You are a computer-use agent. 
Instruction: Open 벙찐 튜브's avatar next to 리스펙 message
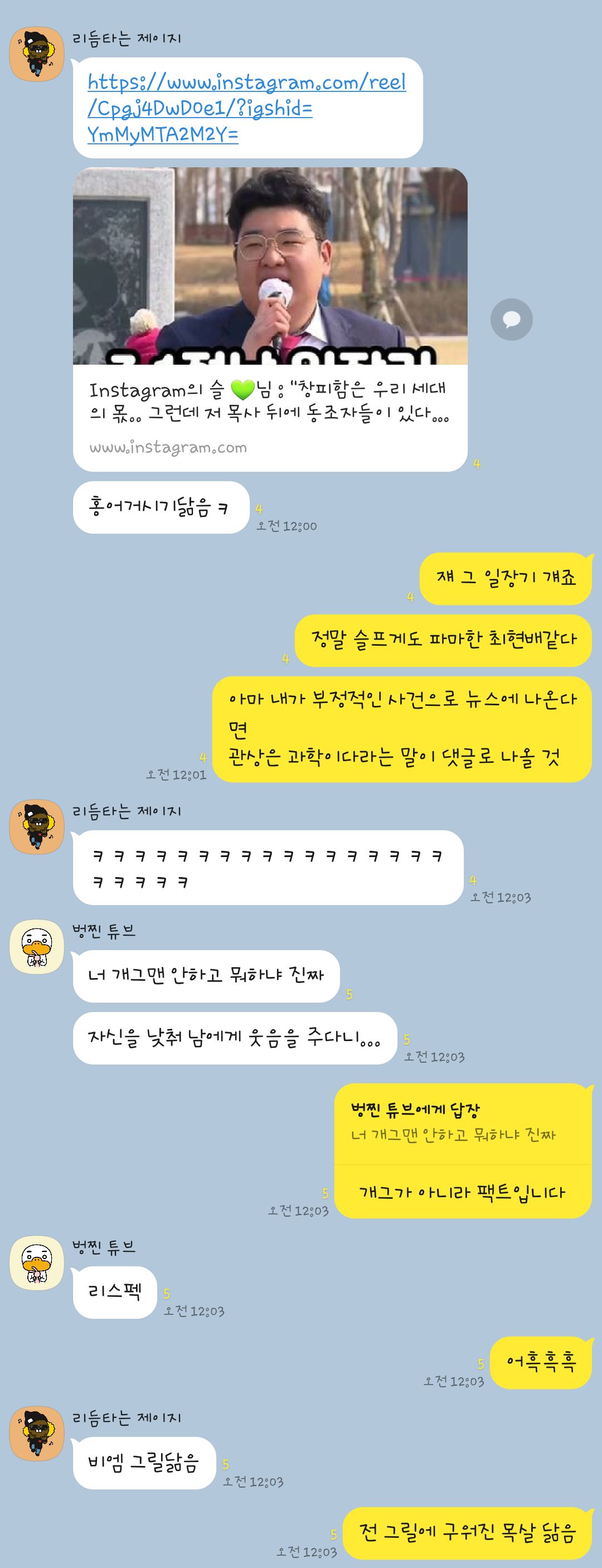pos(37,1262)
